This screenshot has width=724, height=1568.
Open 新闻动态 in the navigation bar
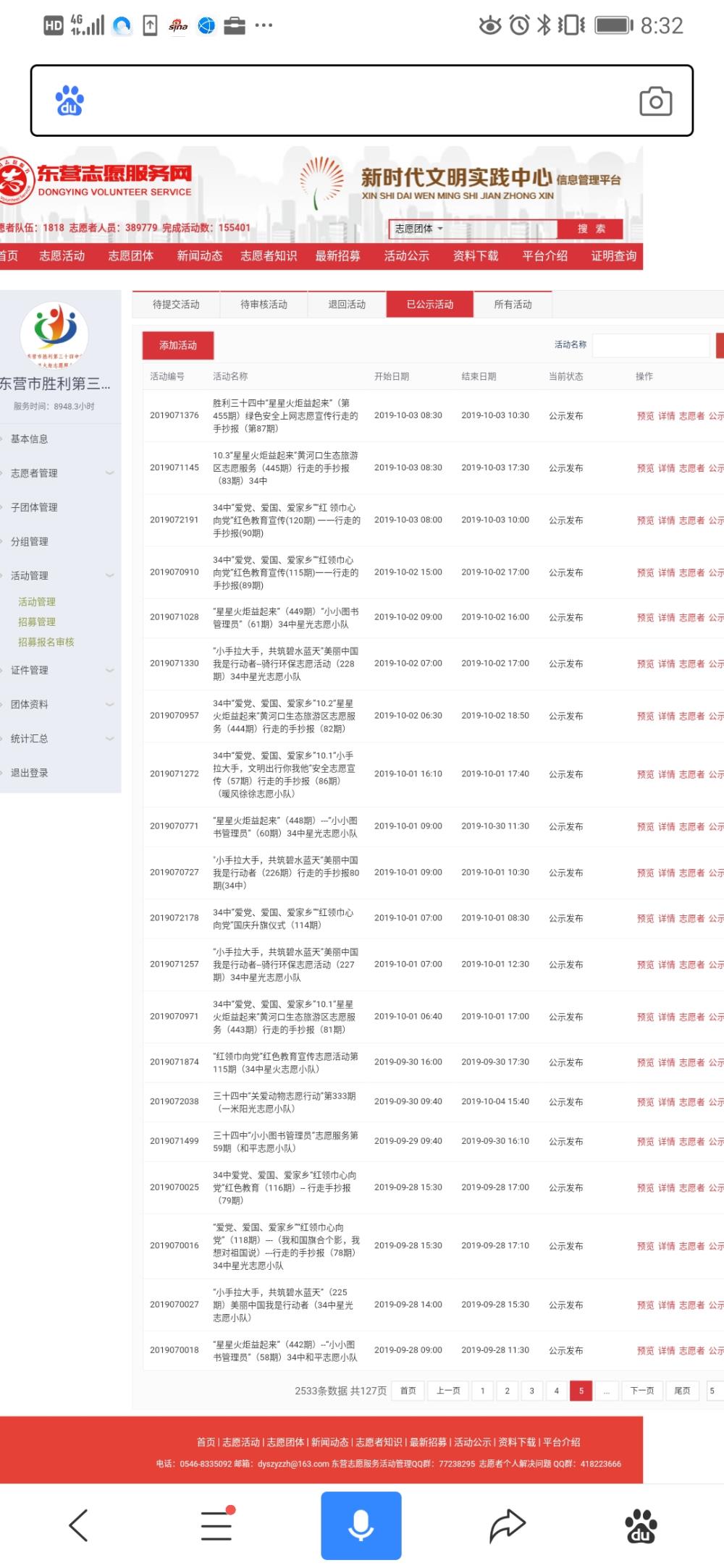[200, 255]
